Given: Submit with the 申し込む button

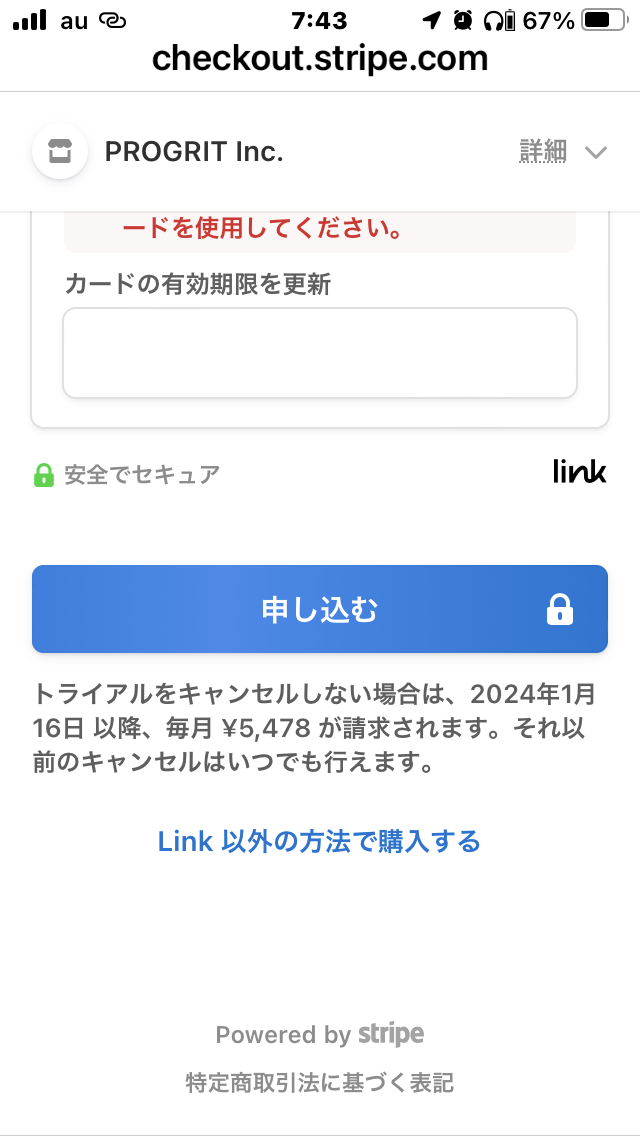Looking at the screenshot, I should click(320, 609).
